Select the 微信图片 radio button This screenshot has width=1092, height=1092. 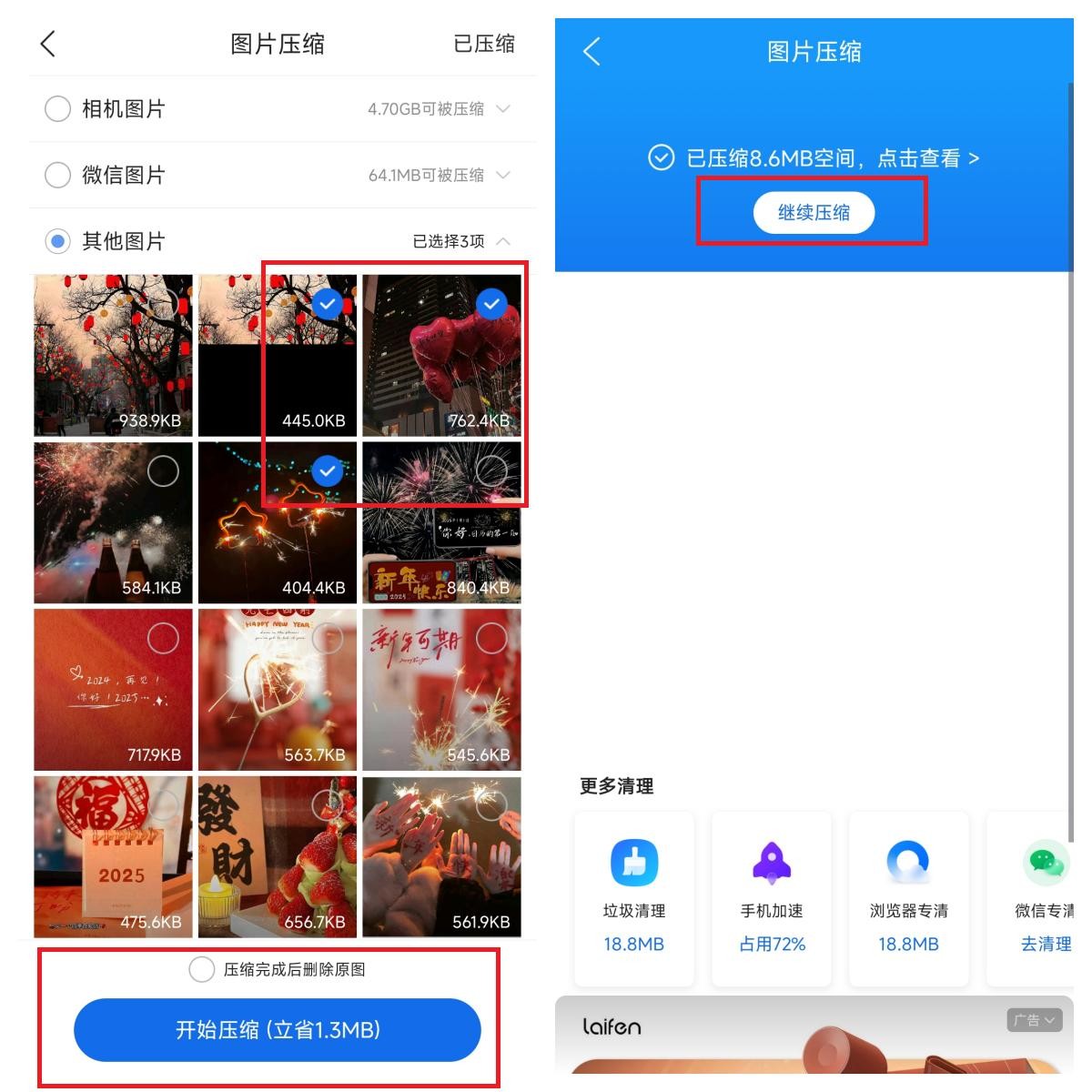57,175
